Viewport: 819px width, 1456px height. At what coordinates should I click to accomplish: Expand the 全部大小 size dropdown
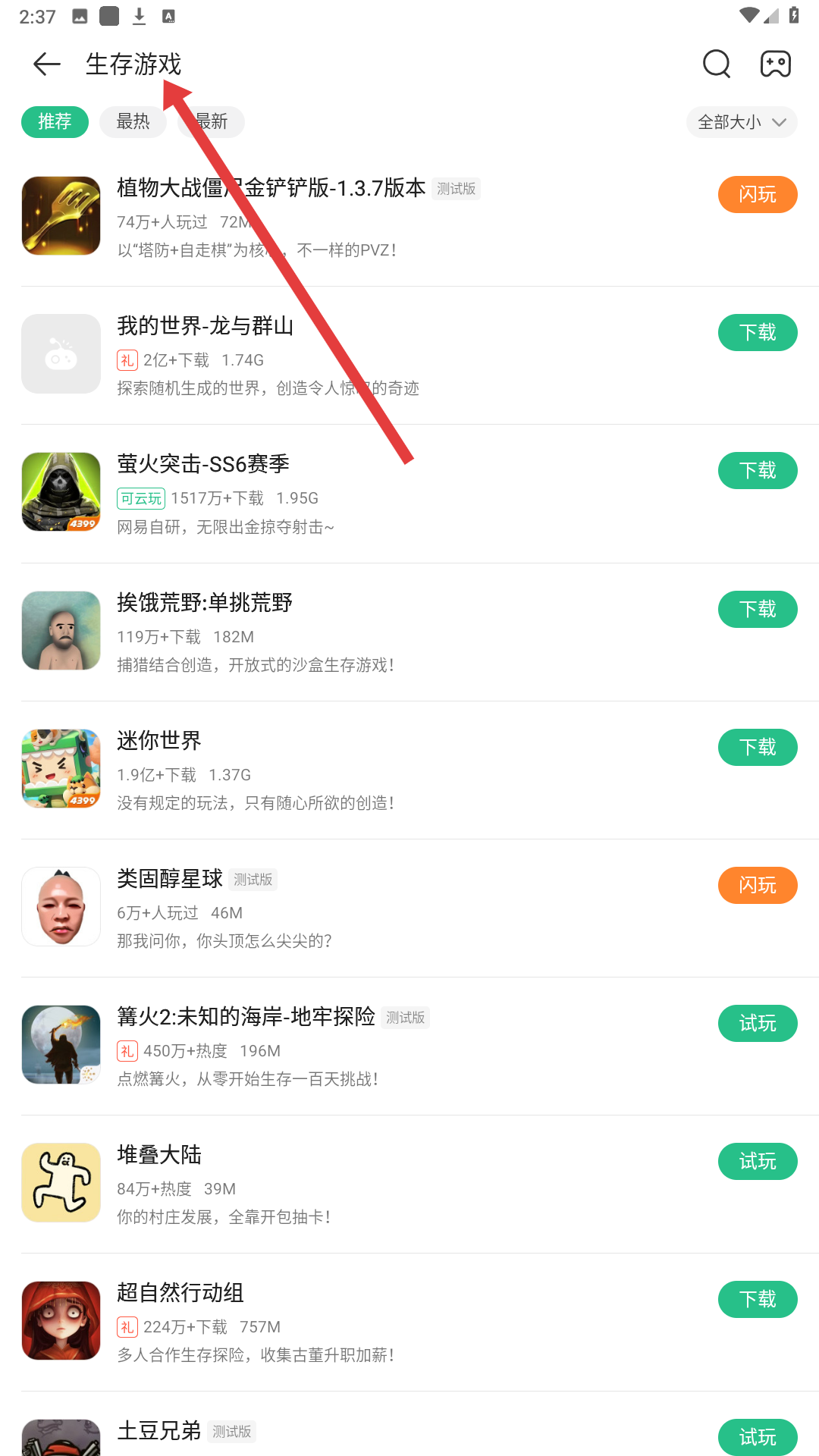[x=741, y=122]
